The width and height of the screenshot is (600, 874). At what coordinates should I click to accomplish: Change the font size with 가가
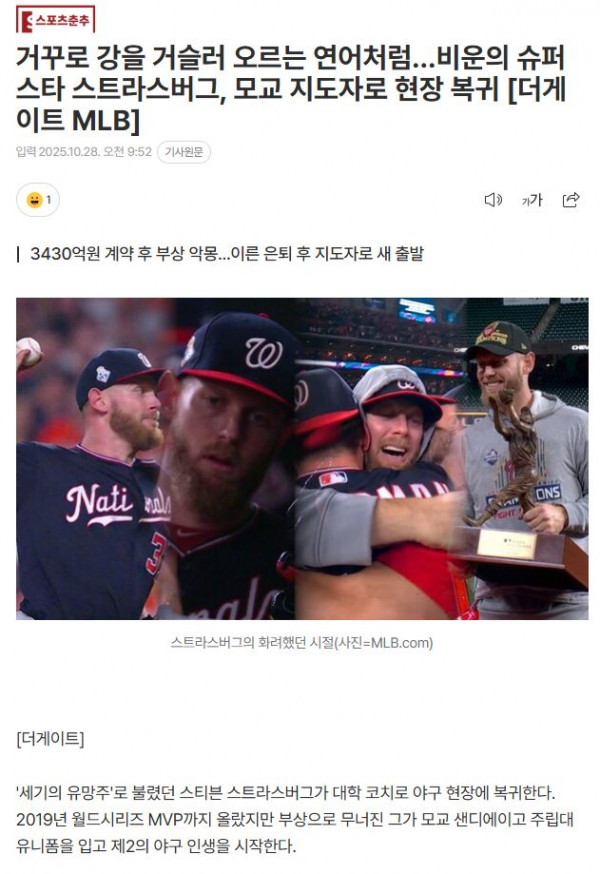click(531, 200)
